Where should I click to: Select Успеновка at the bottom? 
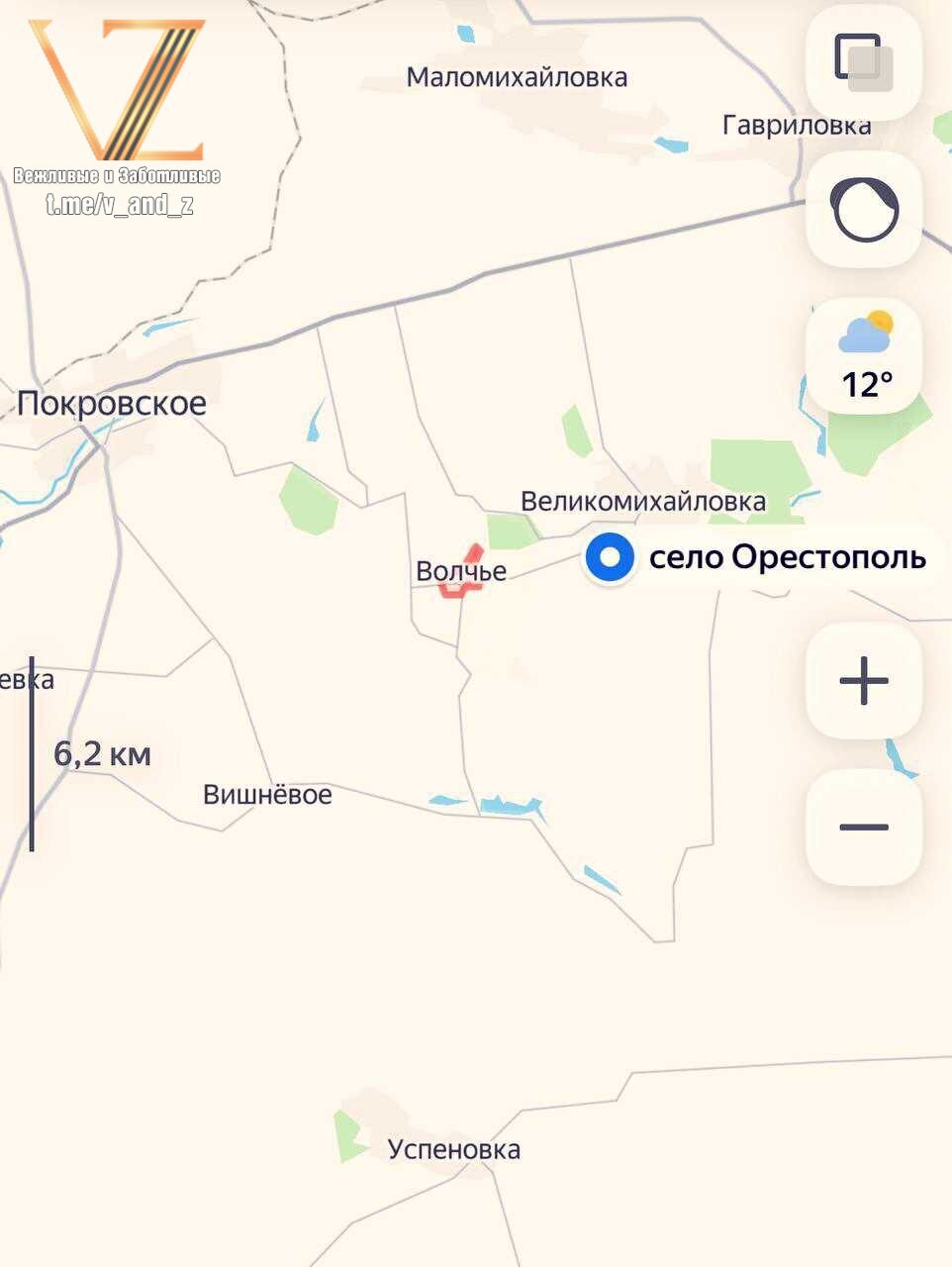tap(454, 1148)
